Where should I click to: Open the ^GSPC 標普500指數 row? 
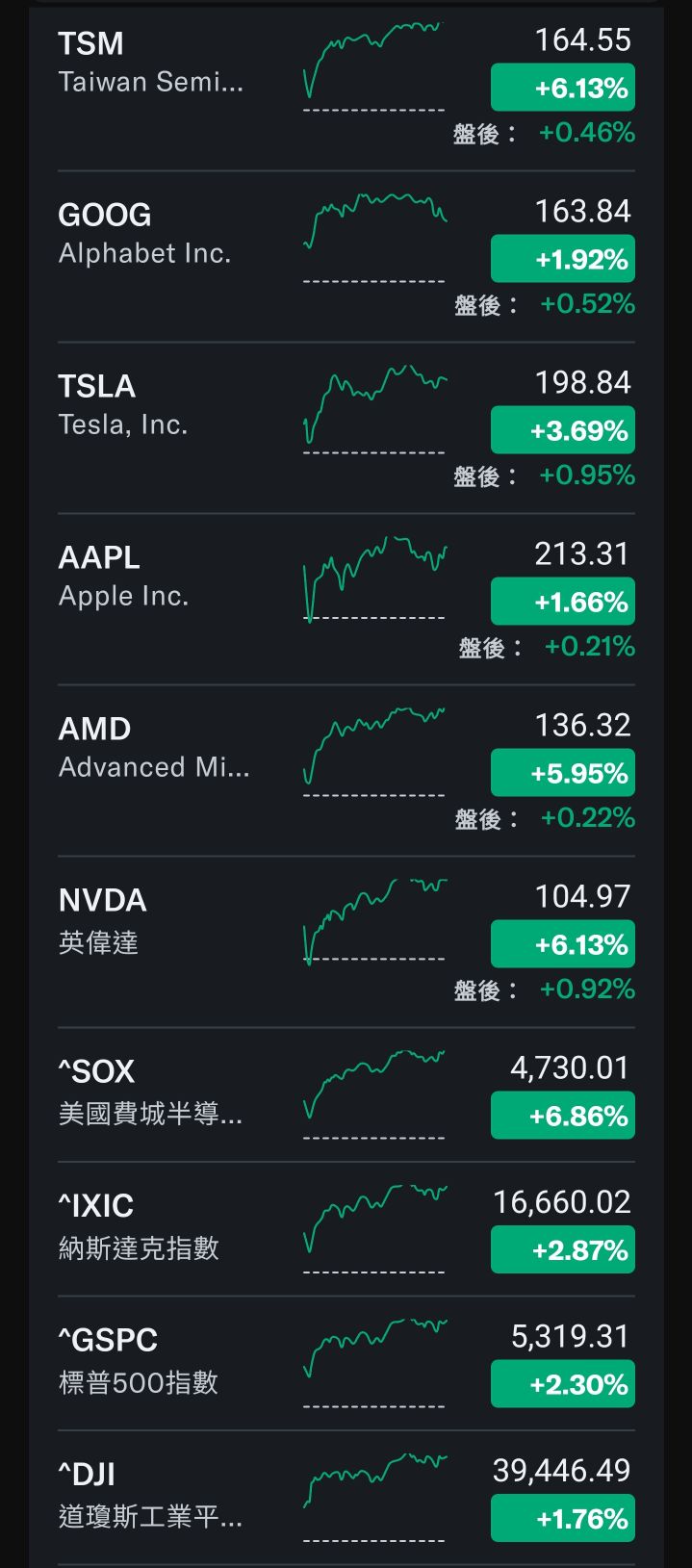139,1361
